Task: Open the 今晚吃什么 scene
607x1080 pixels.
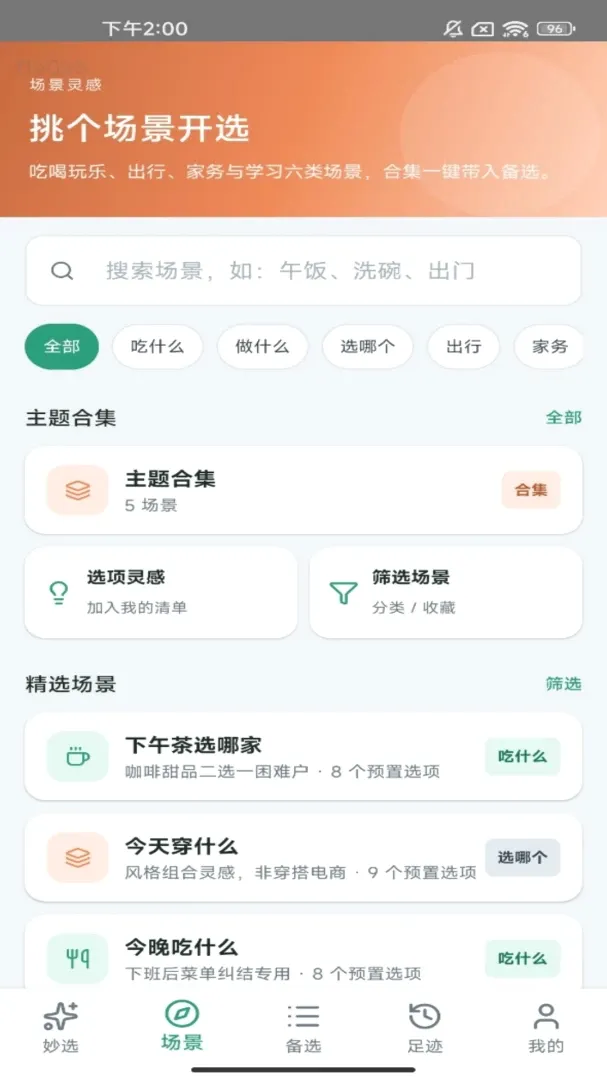Action: click(x=303, y=954)
